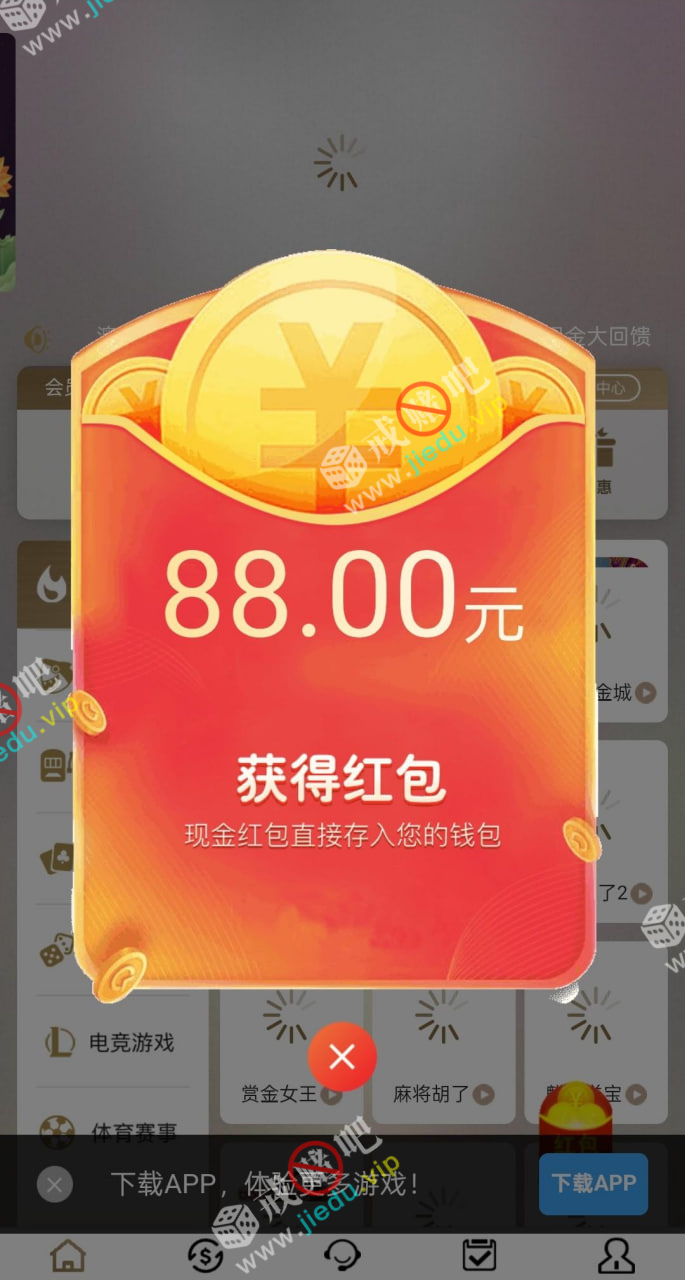Switch to the profile tab
This screenshot has width=685, height=1280.
(616, 1256)
